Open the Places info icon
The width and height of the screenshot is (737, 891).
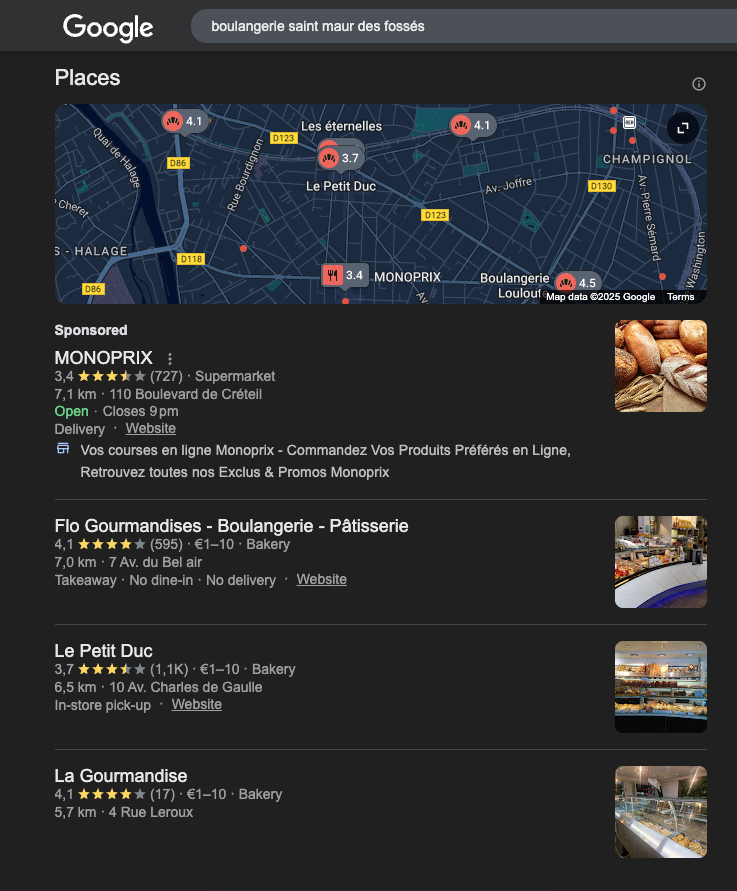point(699,84)
